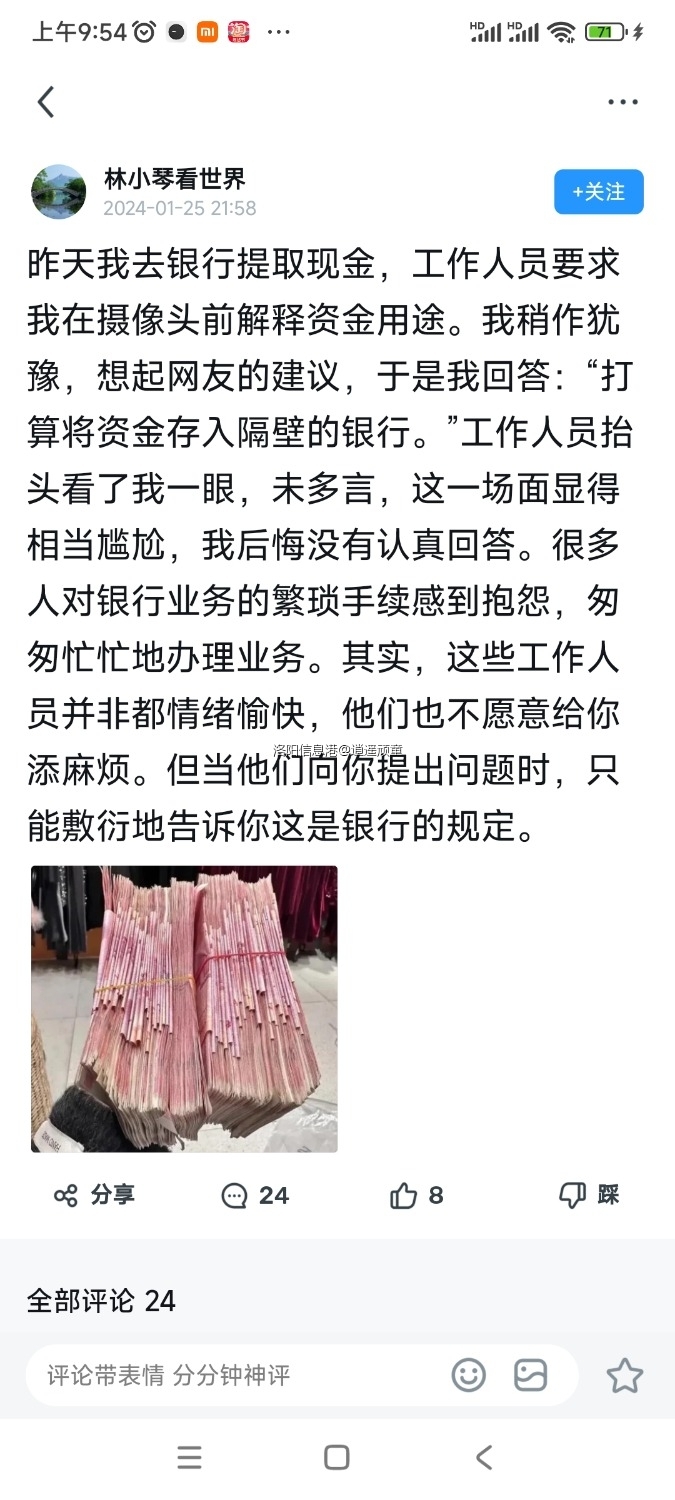The width and height of the screenshot is (675, 1500).
Task: Bookmark the post with the star
Action: pyautogui.click(x=624, y=1376)
